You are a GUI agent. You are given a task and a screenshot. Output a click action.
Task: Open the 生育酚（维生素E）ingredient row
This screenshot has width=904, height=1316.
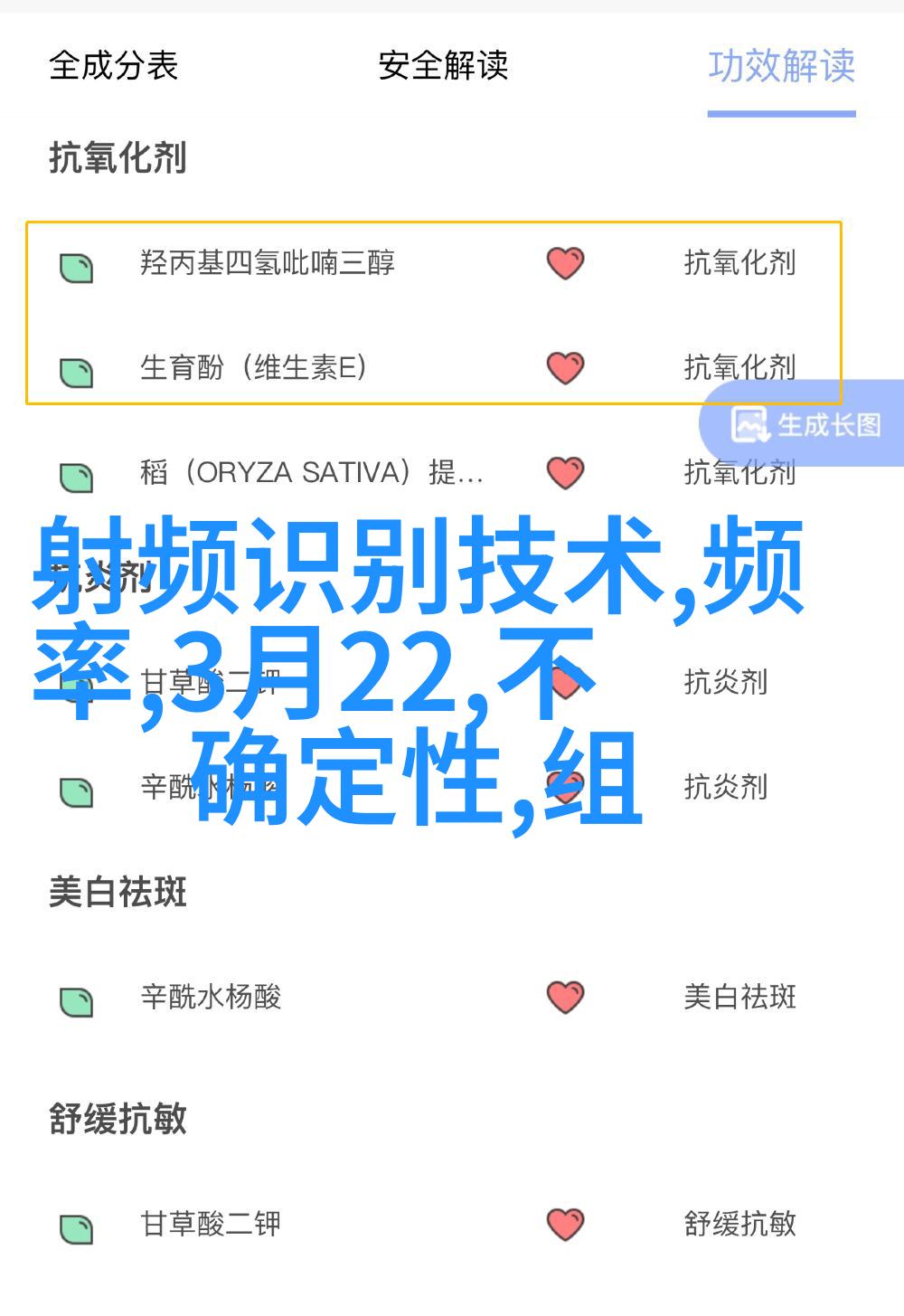coord(253,368)
